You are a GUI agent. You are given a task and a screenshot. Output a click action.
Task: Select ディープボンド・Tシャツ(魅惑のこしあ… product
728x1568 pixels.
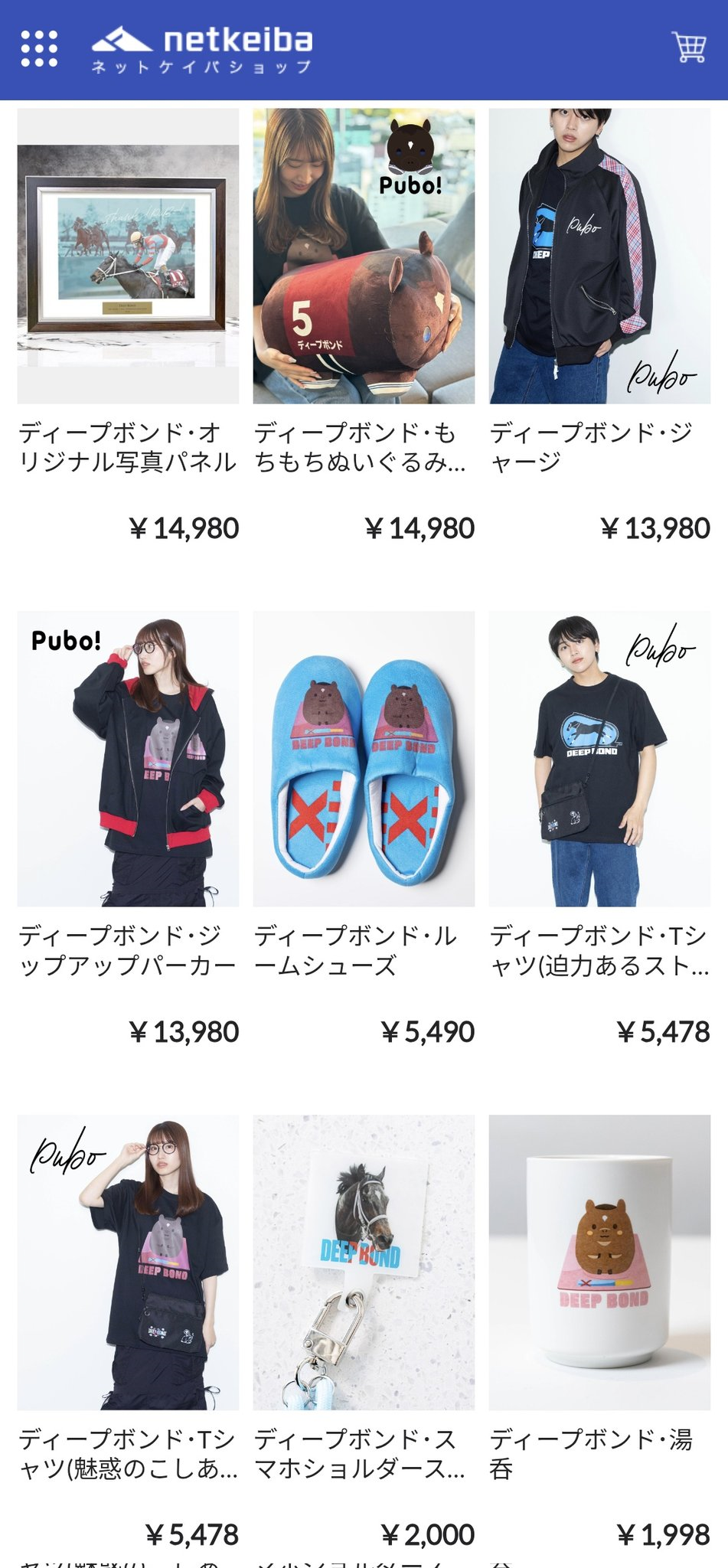click(x=128, y=1262)
